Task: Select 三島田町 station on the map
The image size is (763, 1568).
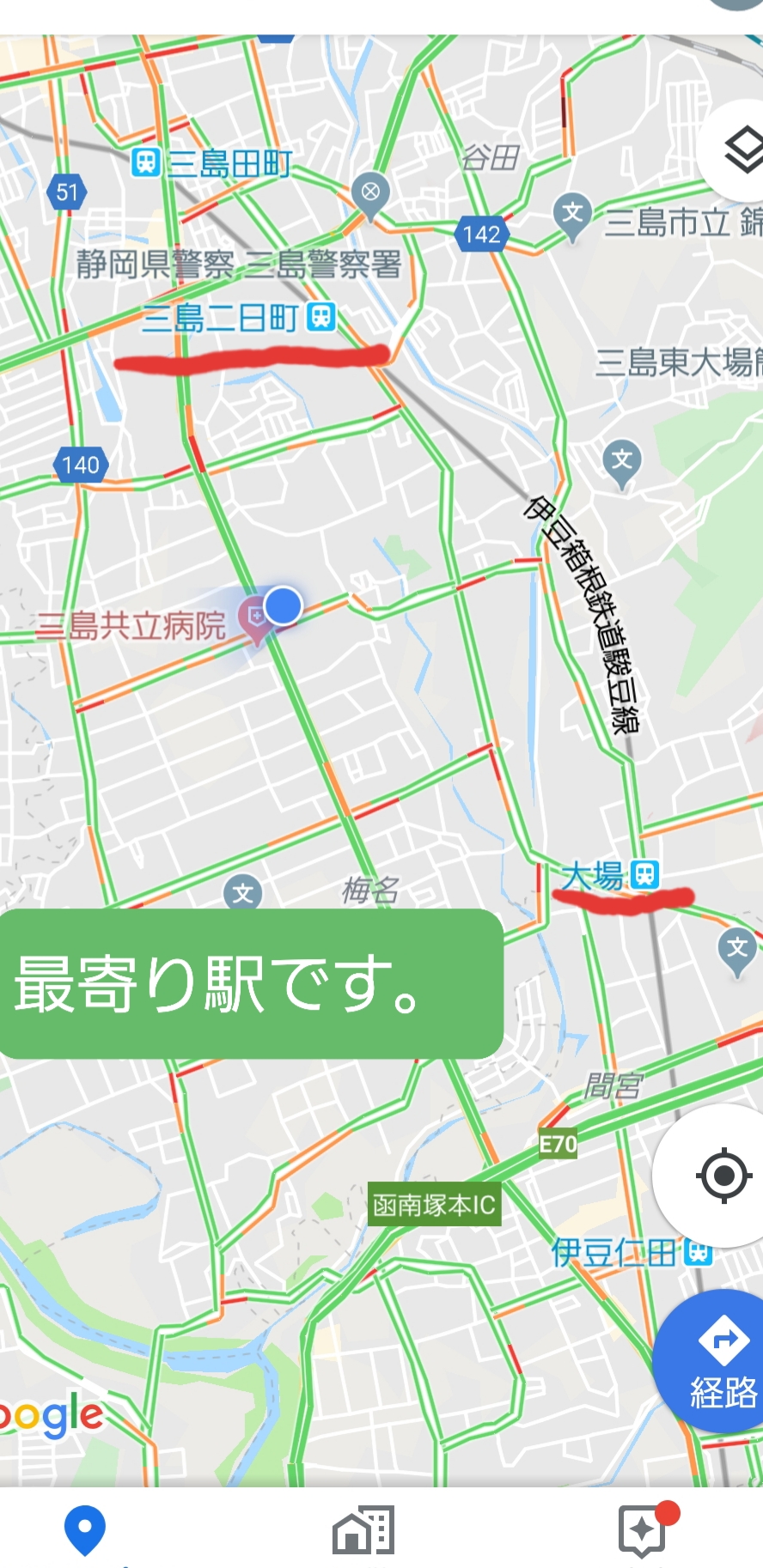Action: (146, 162)
